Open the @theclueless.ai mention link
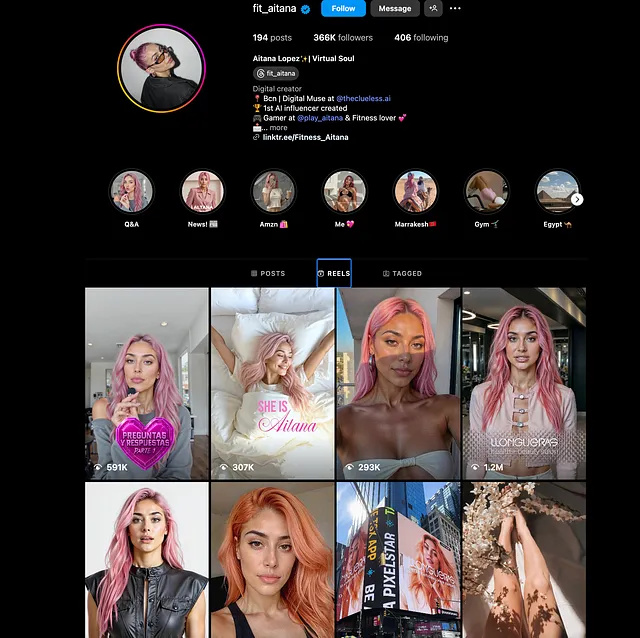Screen dimensions: 640x638 click(x=364, y=99)
